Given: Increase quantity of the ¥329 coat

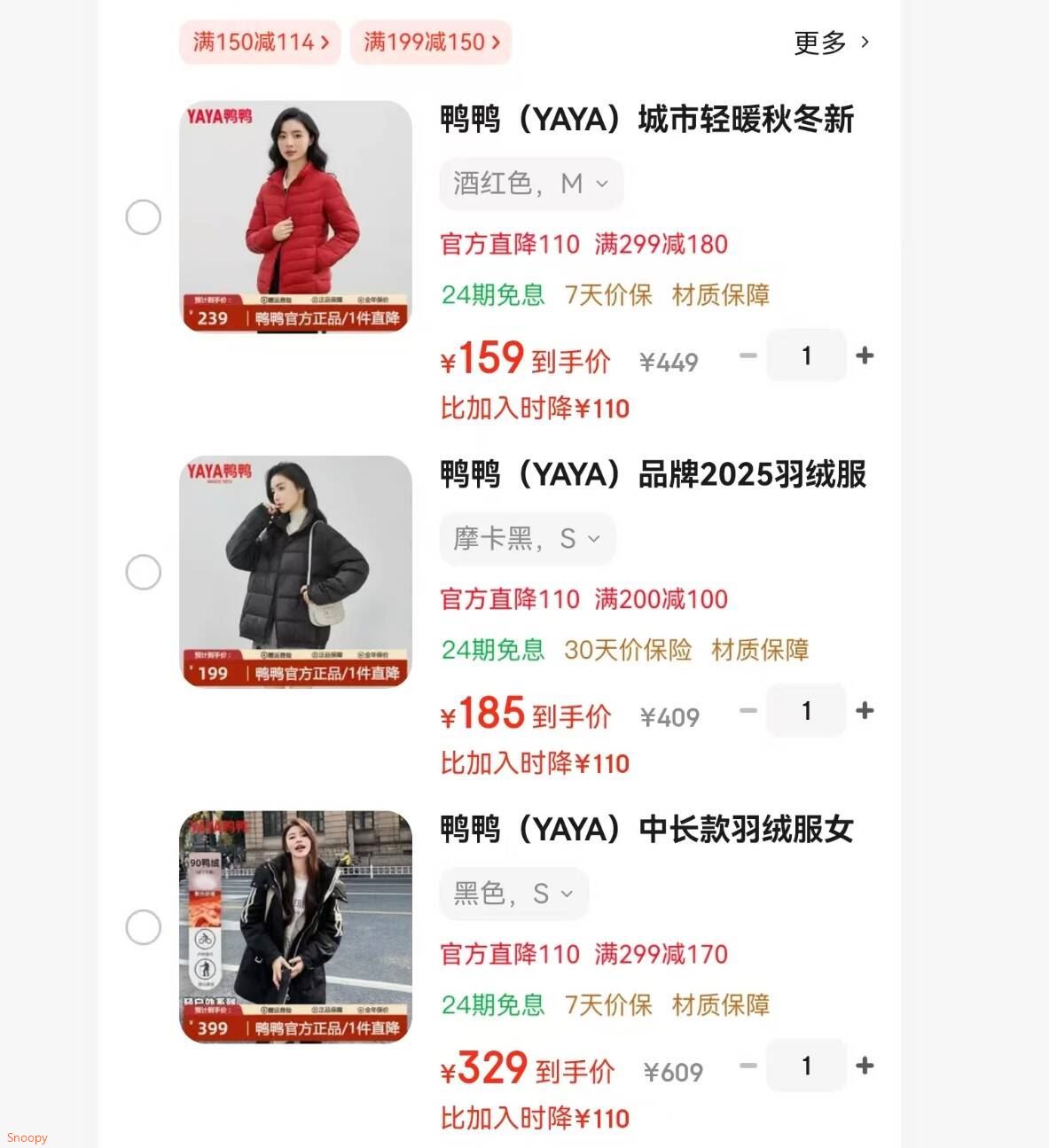Looking at the screenshot, I should tap(865, 1066).
